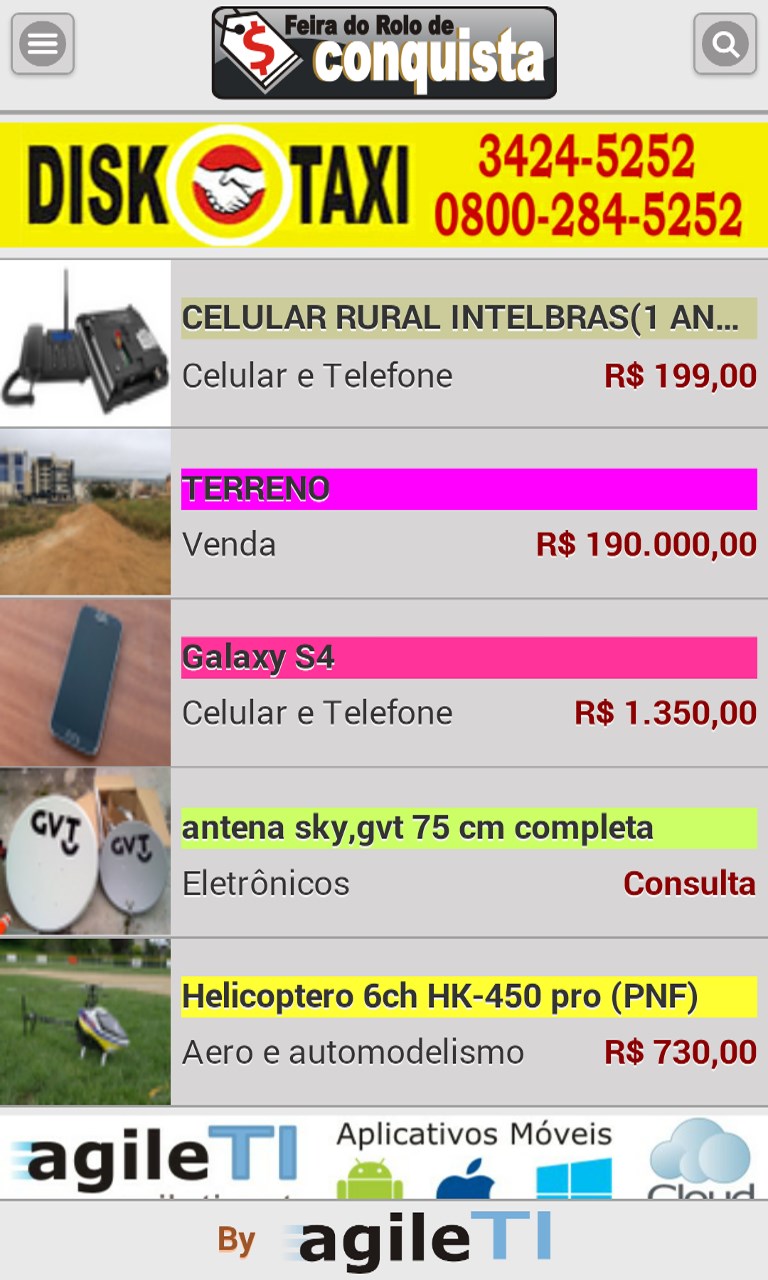
Task: Tap the agileTI Aplicativos Móveis banner
Action: tap(384, 1158)
